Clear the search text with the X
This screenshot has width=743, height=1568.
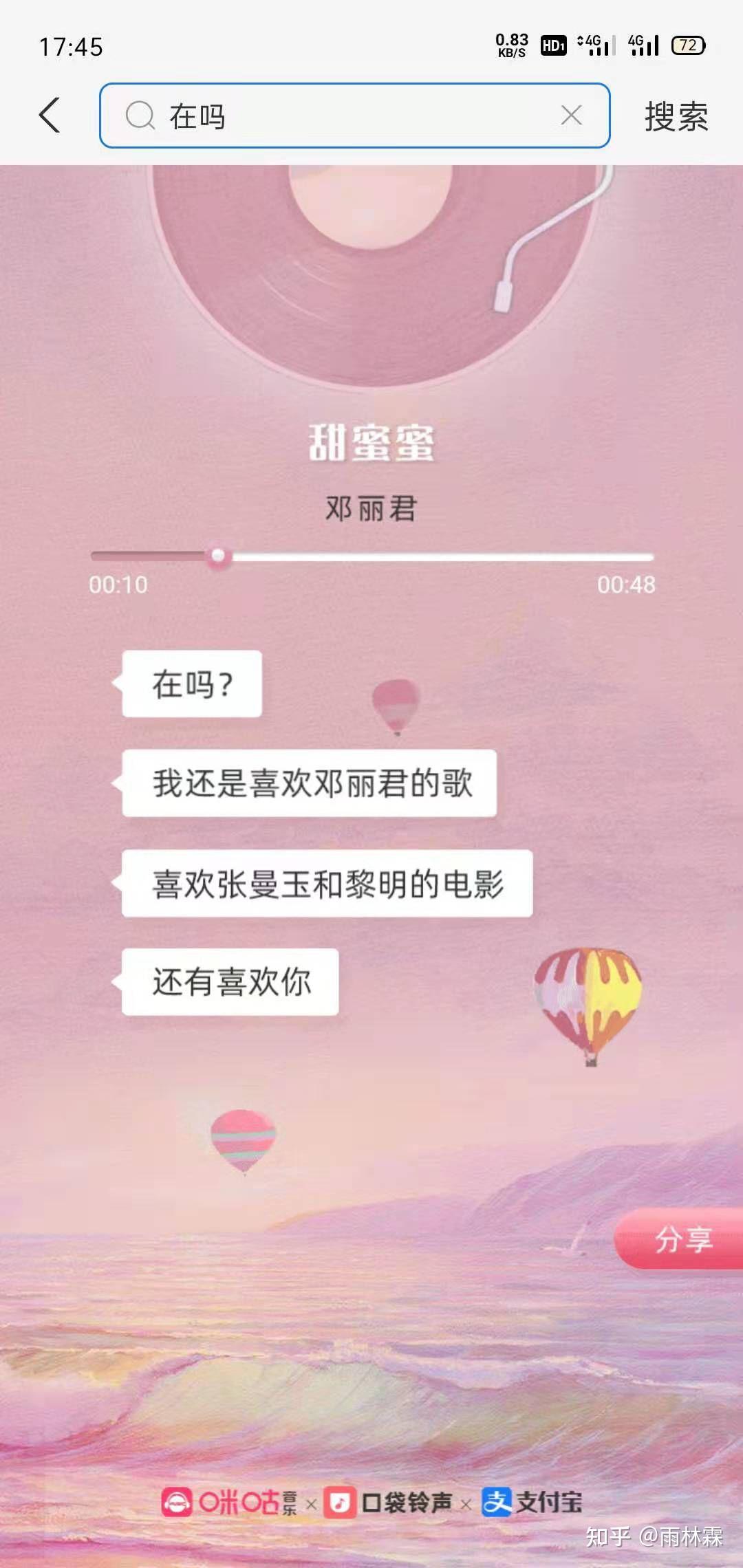coord(571,115)
